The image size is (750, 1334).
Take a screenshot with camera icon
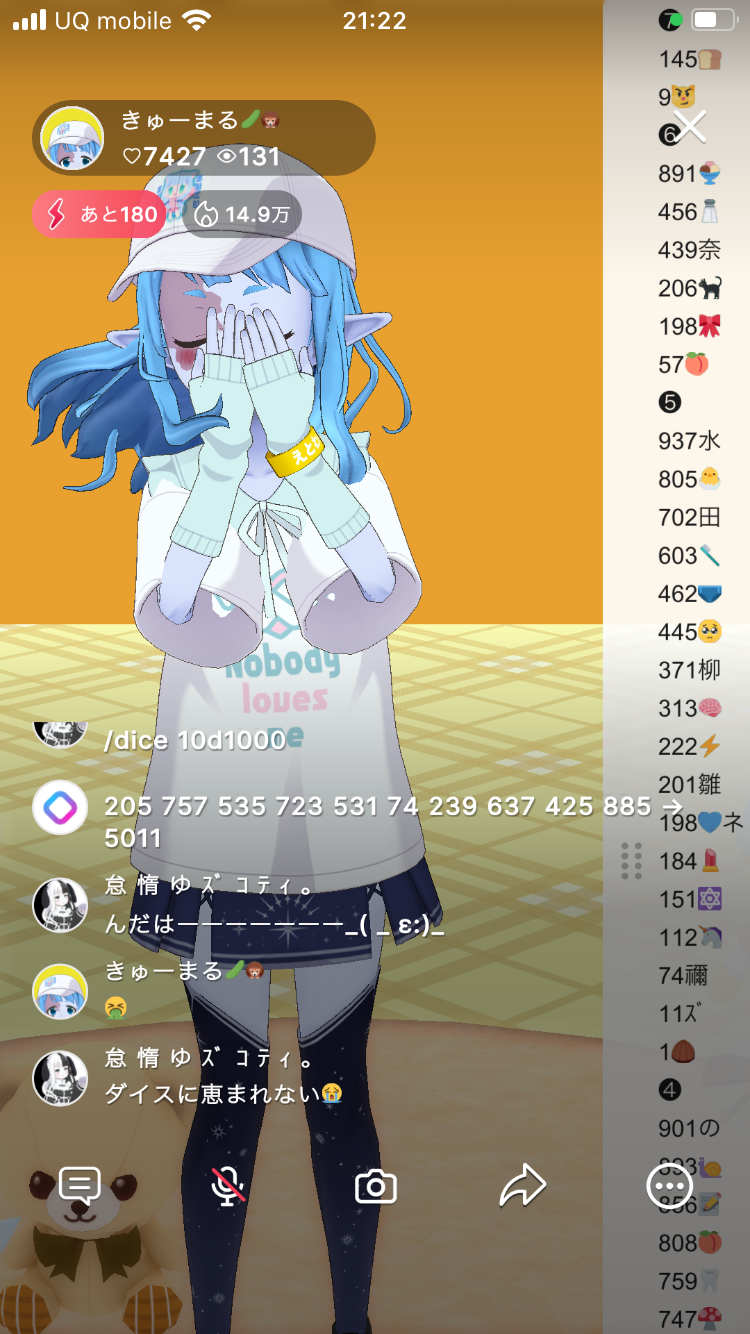(376, 1187)
